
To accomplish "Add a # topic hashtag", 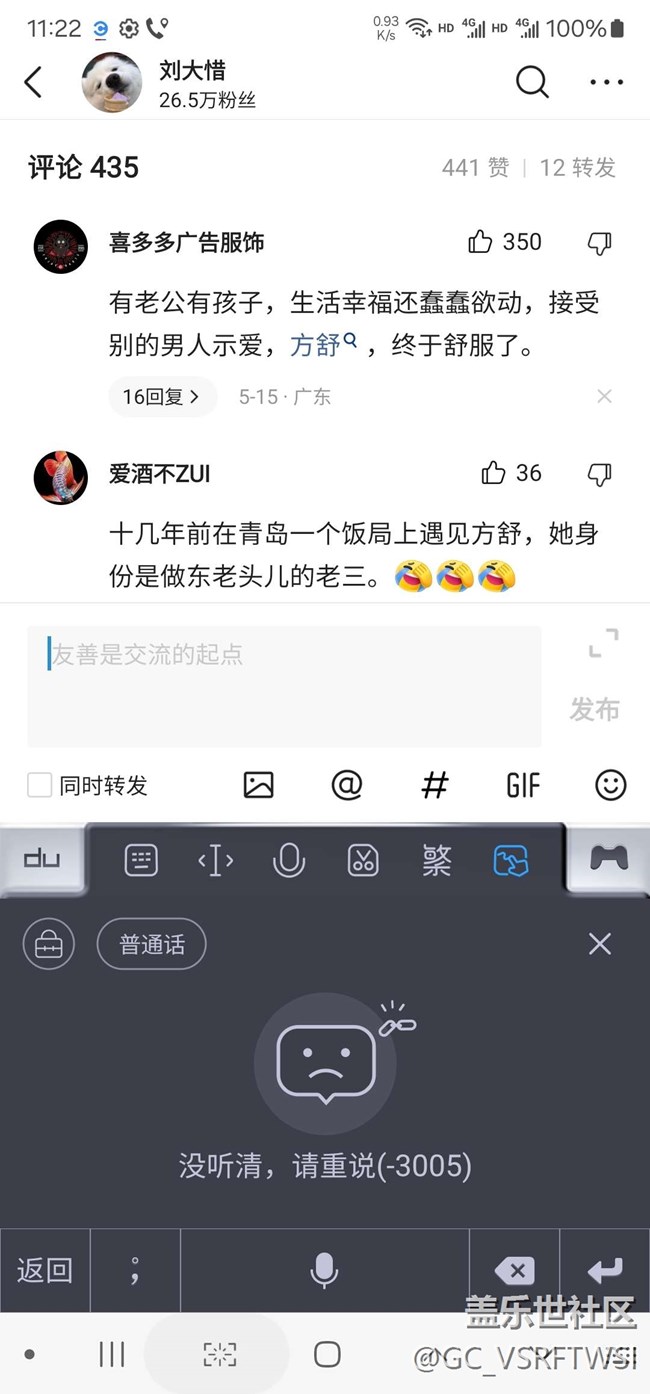I will 434,785.
